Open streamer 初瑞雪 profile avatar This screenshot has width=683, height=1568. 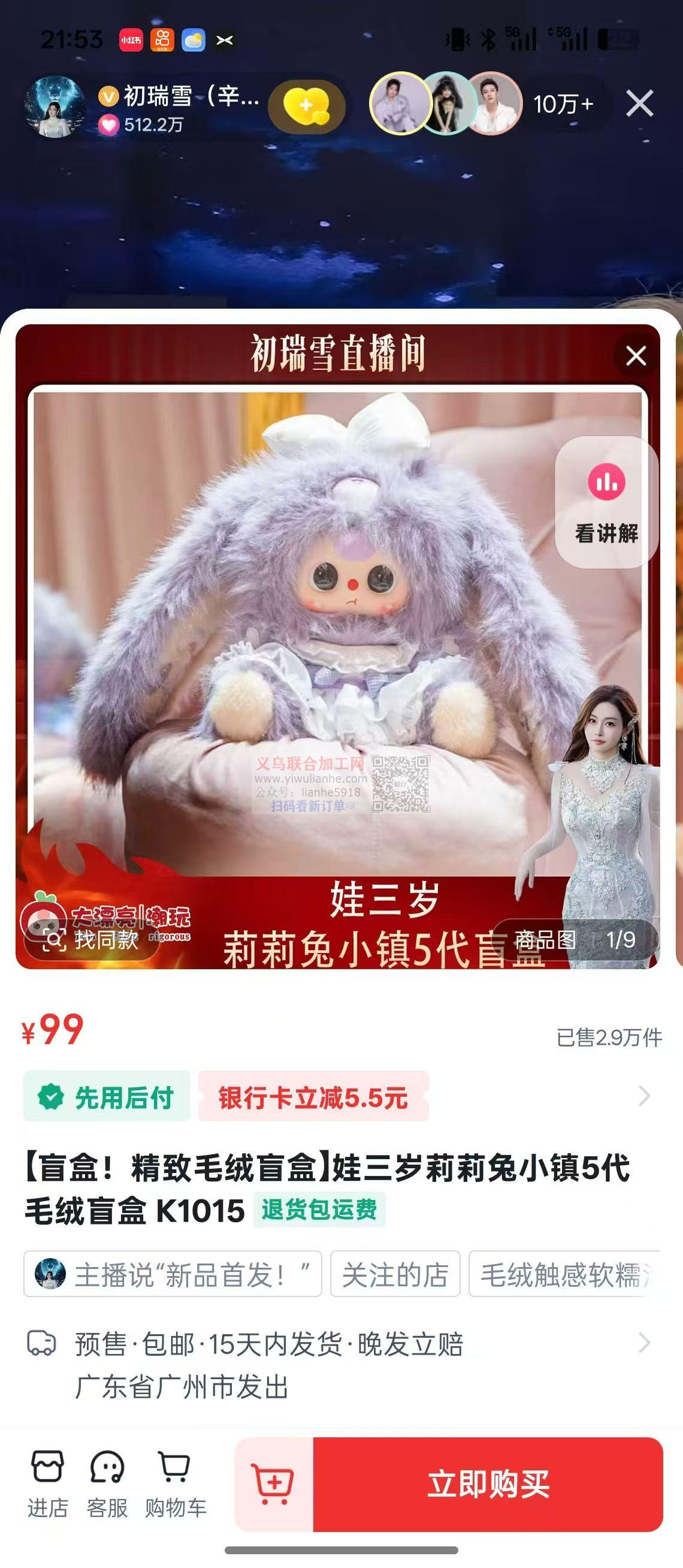[55, 106]
